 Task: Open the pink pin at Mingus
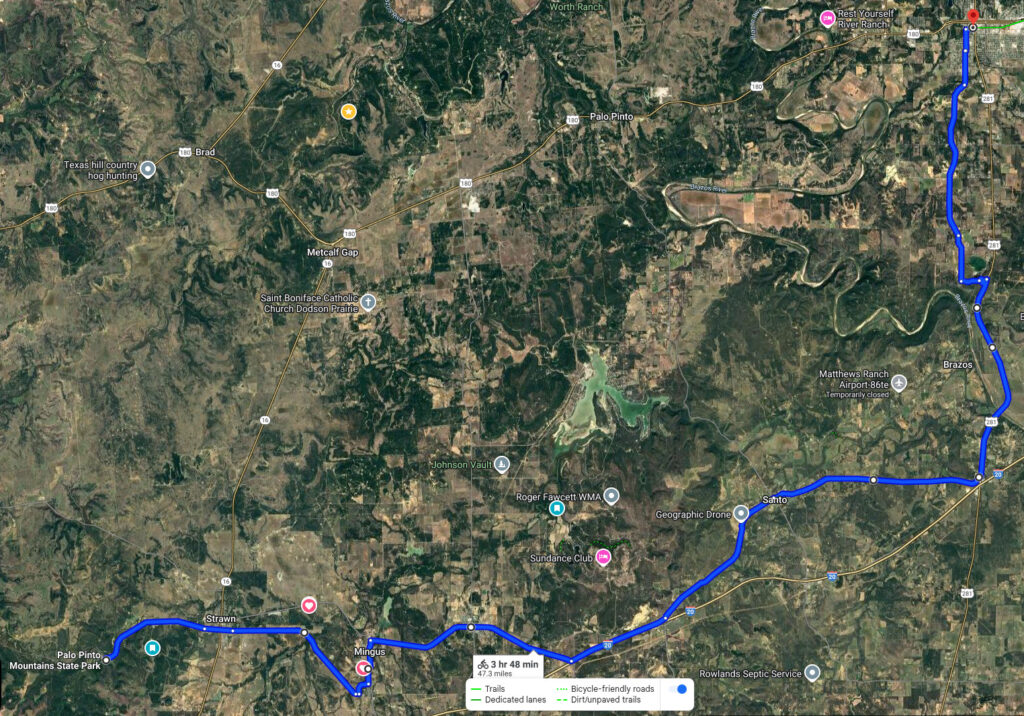coord(363,666)
